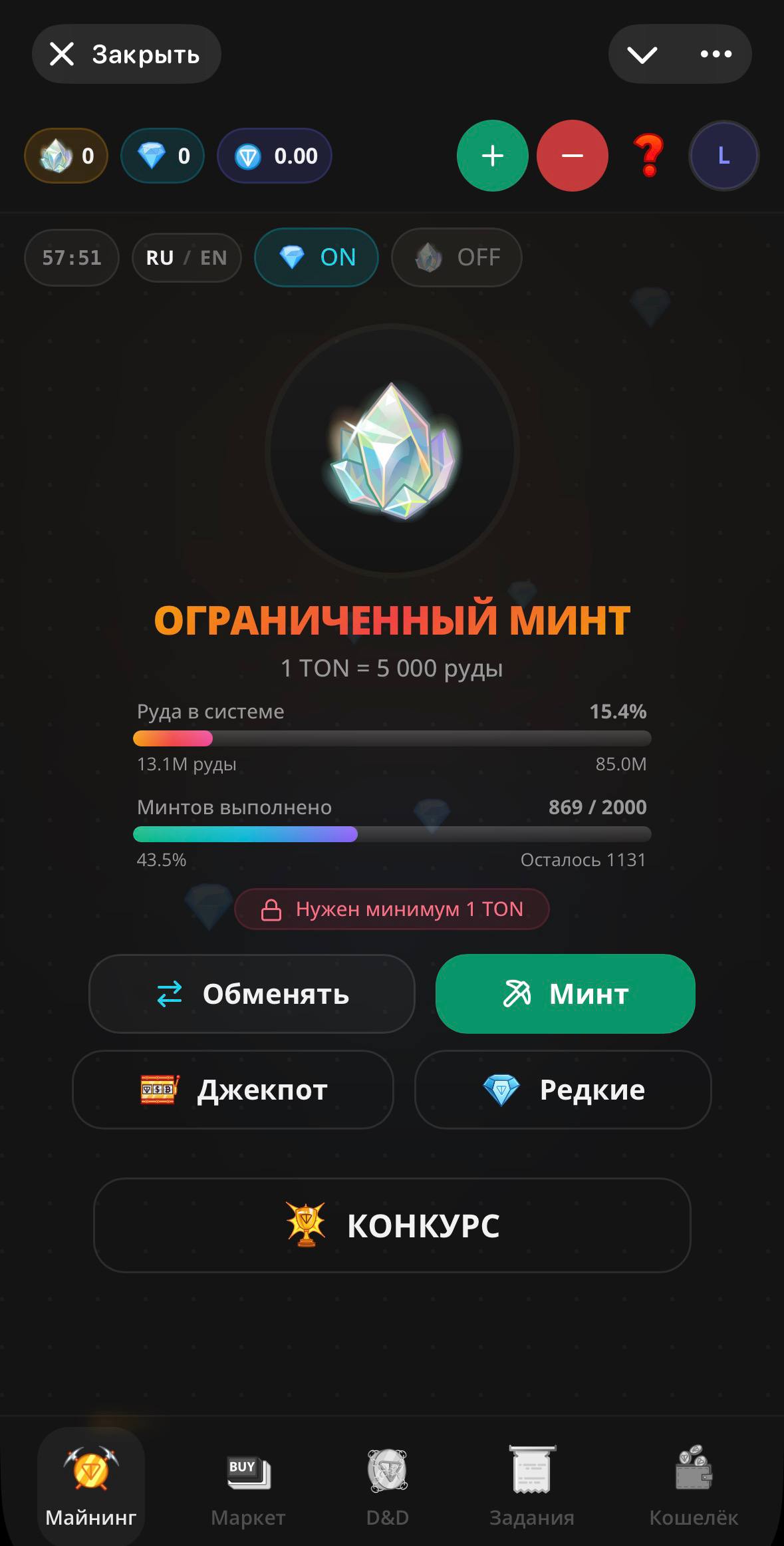Screen dimensions: 784x1546
Task: Click the TON balance indicator
Action: click(x=274, y=155)
